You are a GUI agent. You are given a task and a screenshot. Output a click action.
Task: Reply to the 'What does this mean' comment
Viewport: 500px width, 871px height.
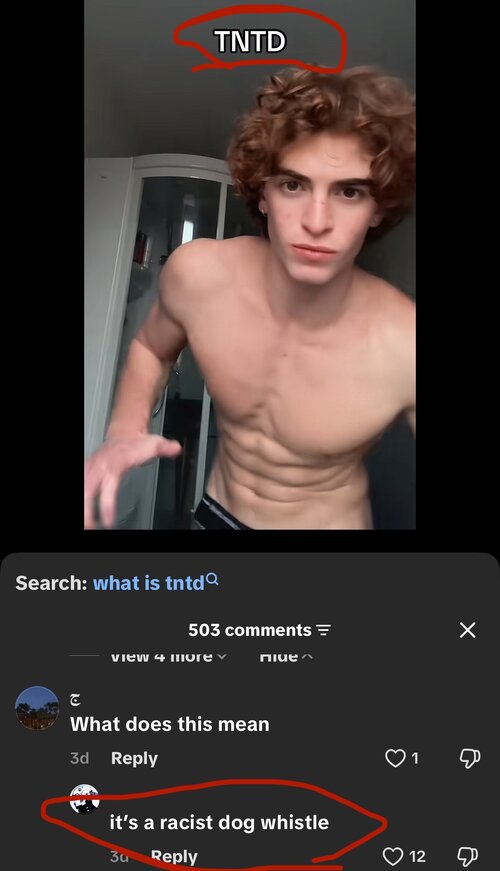pos(134,758)
